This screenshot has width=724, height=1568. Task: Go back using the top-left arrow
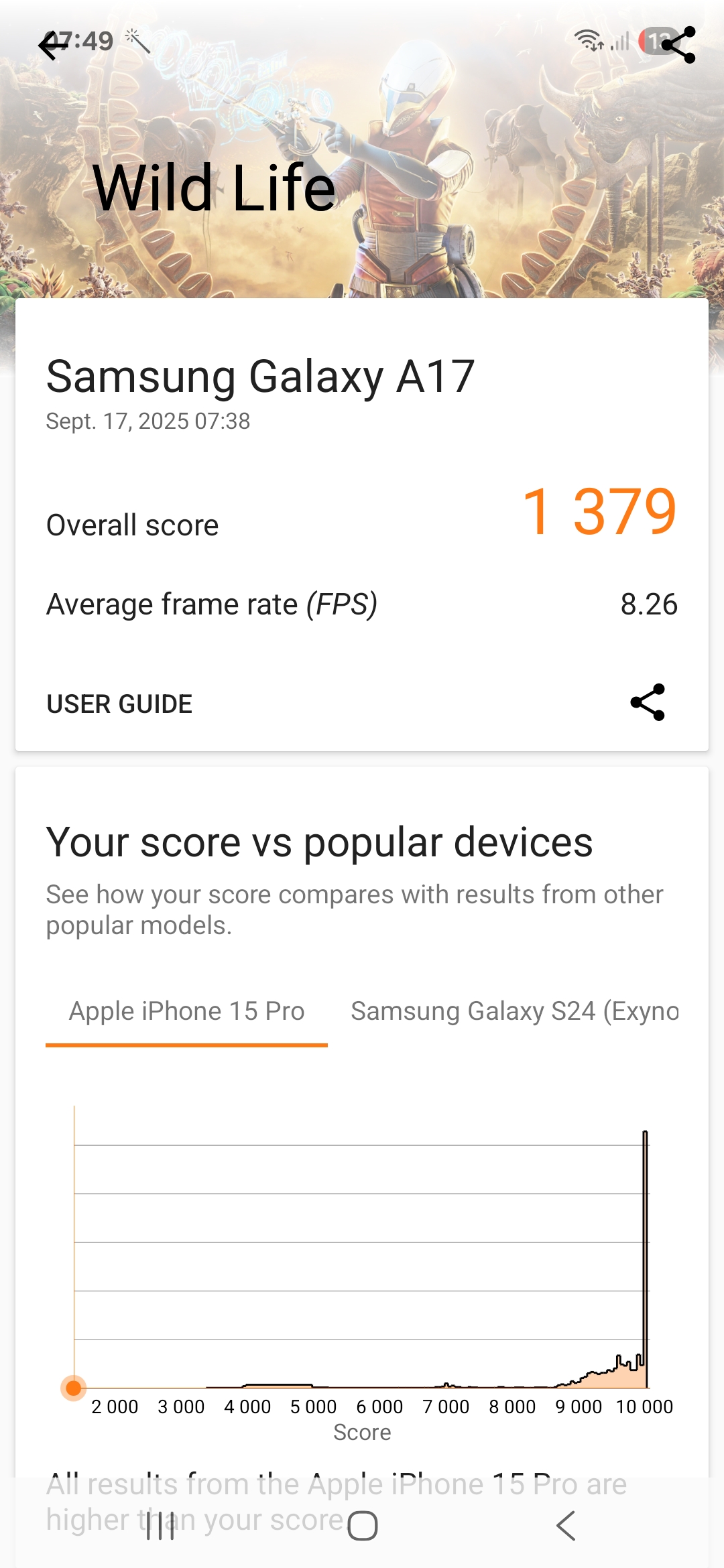pyautogui.click(x=54, y=46)
